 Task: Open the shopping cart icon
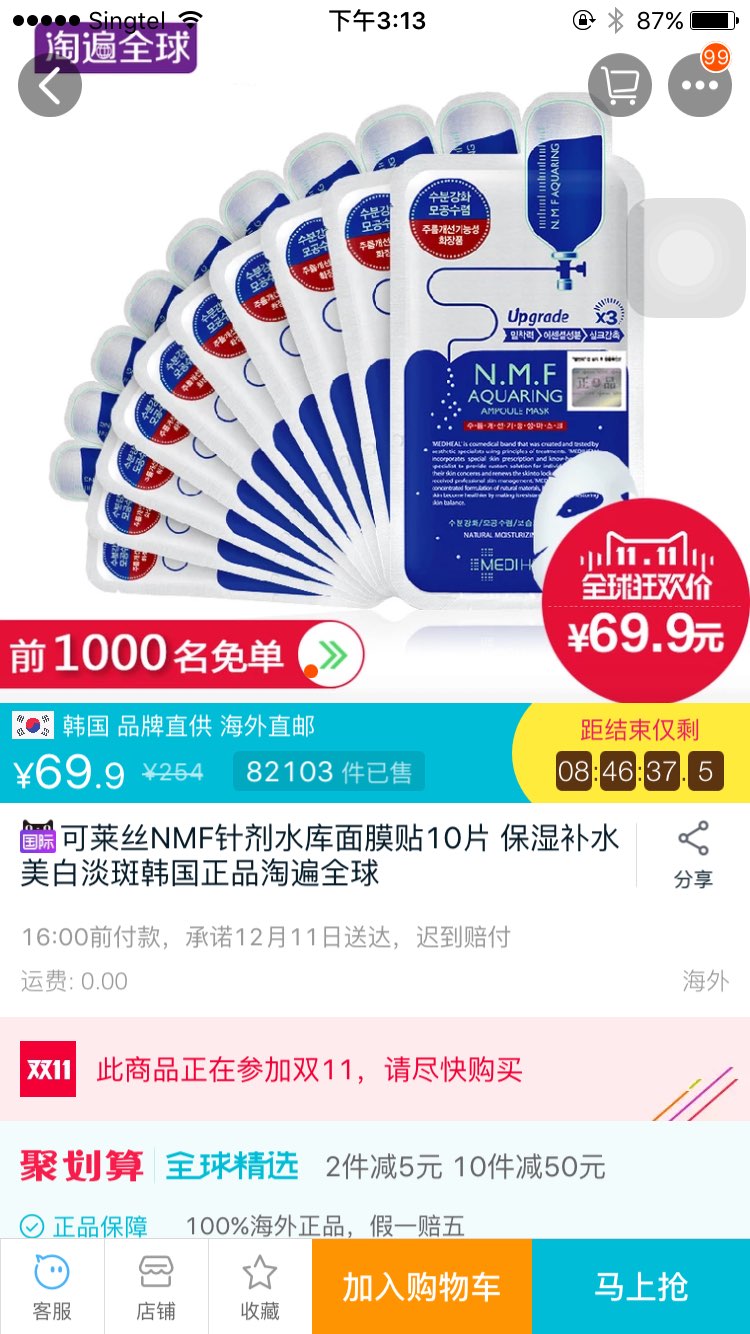click(620, 85)
